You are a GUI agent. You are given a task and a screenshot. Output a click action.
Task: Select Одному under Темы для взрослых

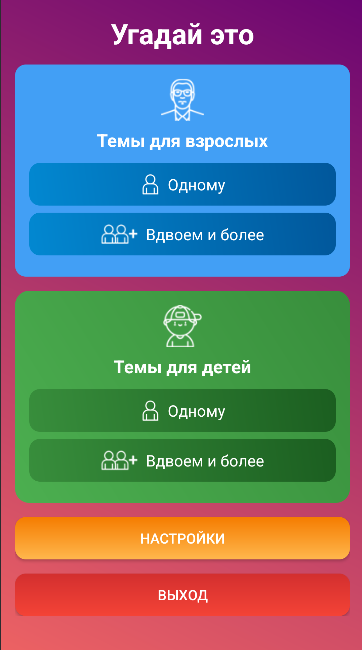182,184
